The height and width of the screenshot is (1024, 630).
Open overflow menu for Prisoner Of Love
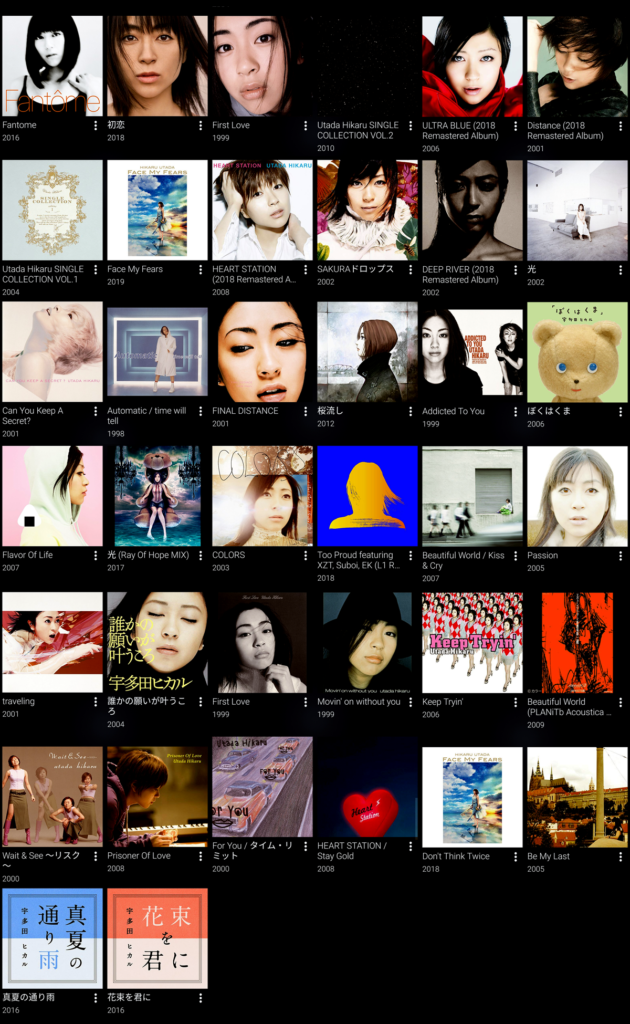(x=201, y=857)
